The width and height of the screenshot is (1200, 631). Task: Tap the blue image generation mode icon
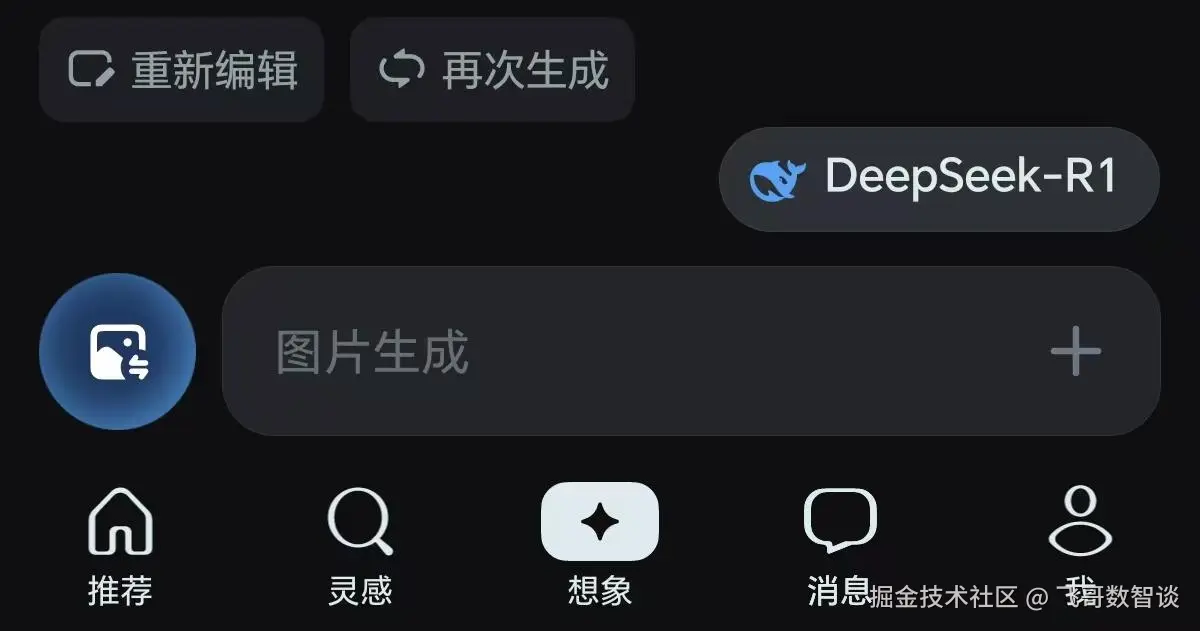[118, 352]
